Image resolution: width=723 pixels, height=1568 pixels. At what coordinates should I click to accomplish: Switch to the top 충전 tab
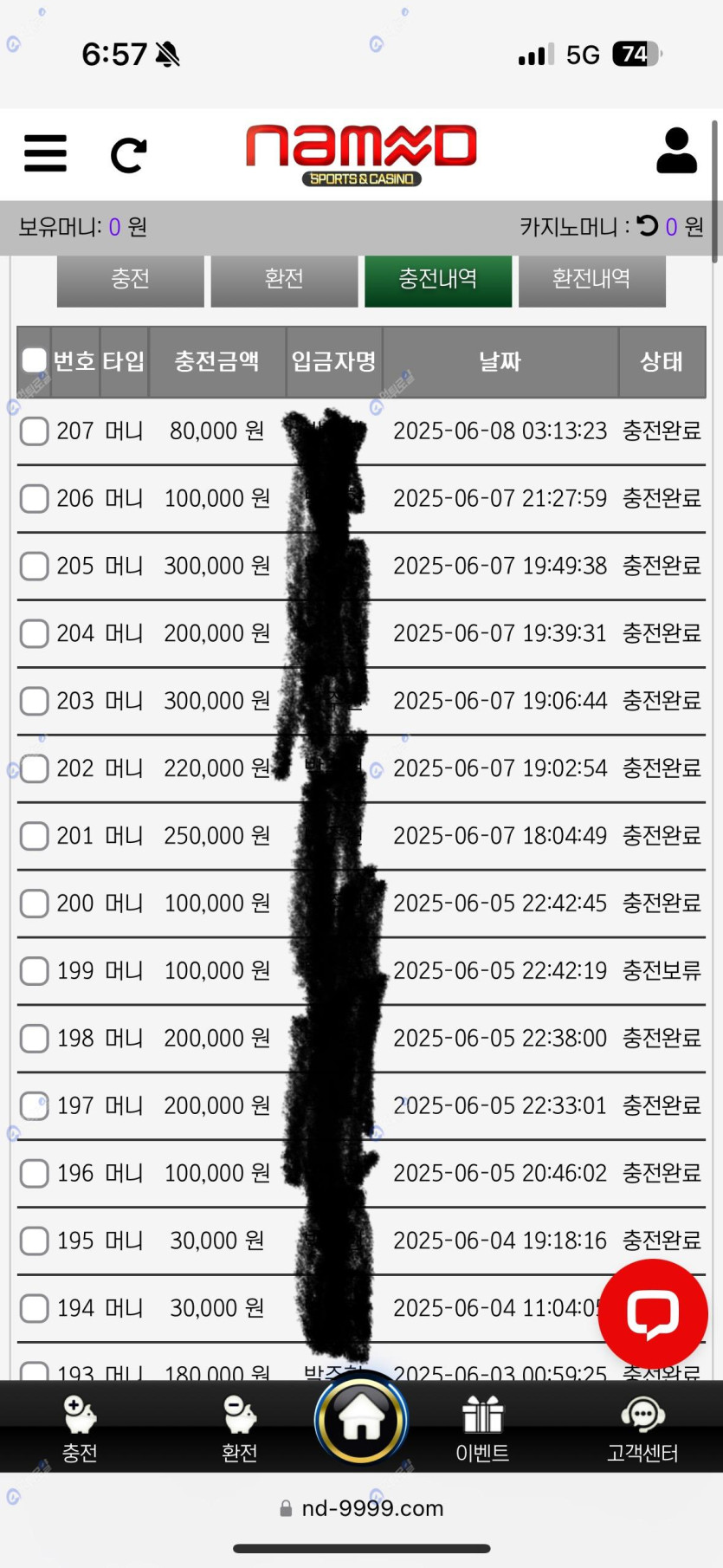pyautogui.click(x=130, y=279)
